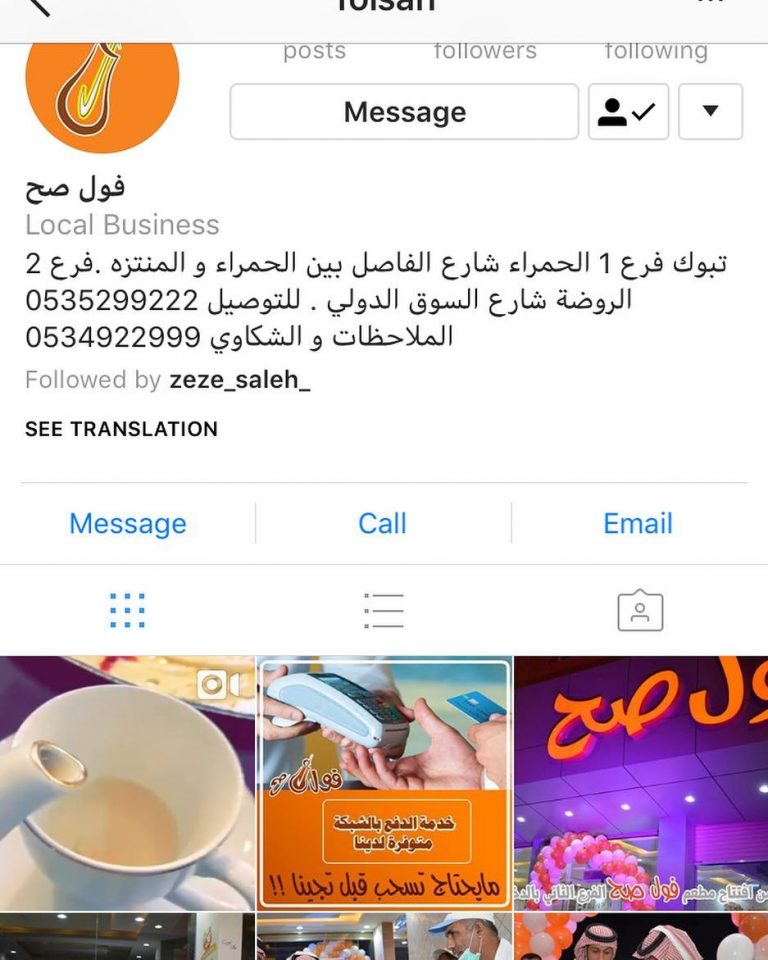Switch to list view tab
The height and width of the screenshot is (960, 768).
point(384,610)
